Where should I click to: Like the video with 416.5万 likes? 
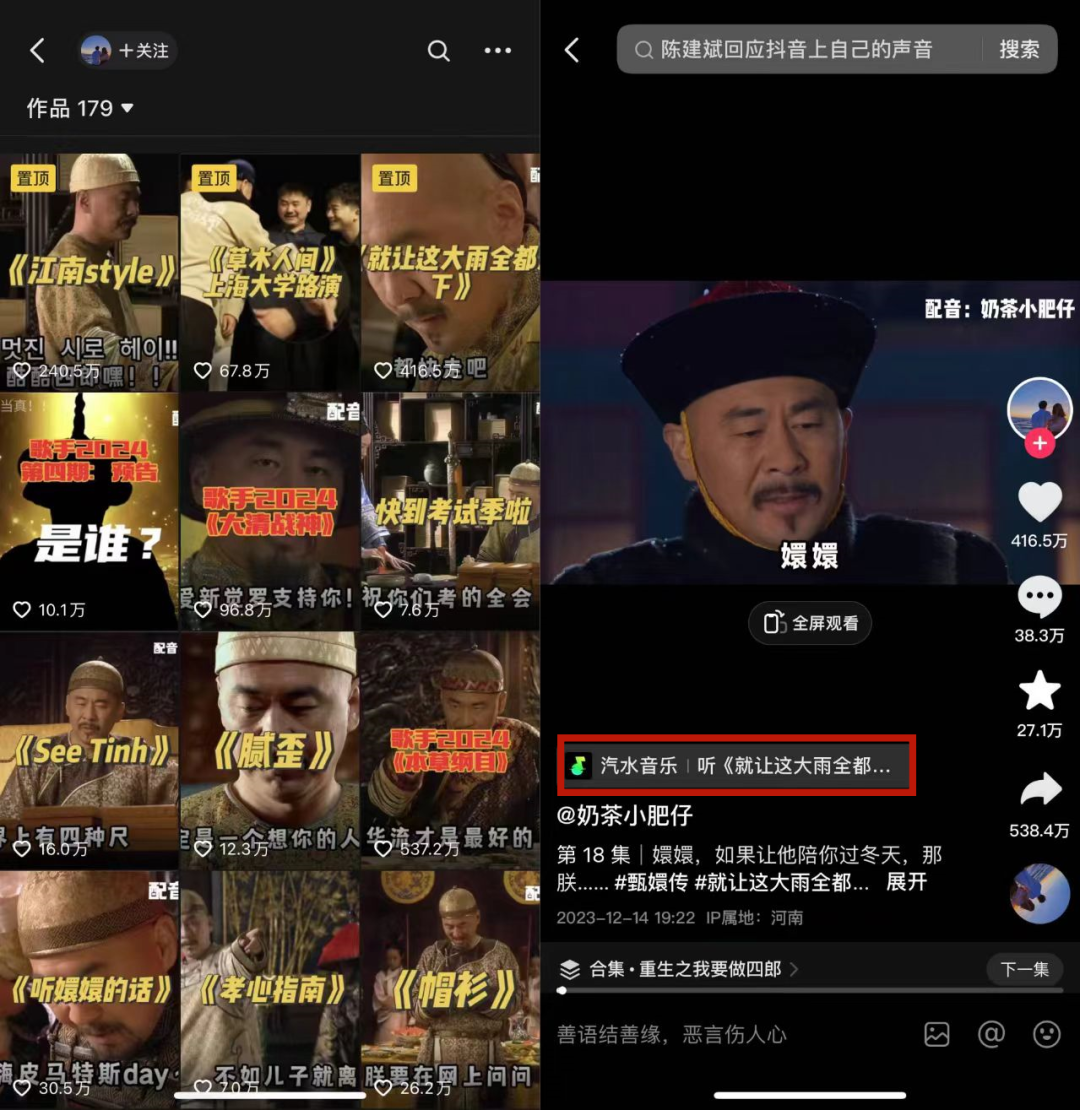pos(1039,502)
